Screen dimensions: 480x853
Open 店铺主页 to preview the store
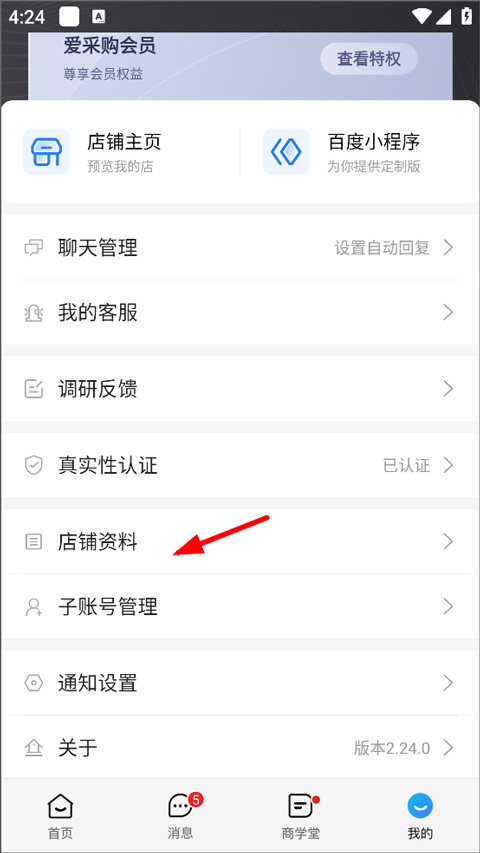click(x=121, y=151)
